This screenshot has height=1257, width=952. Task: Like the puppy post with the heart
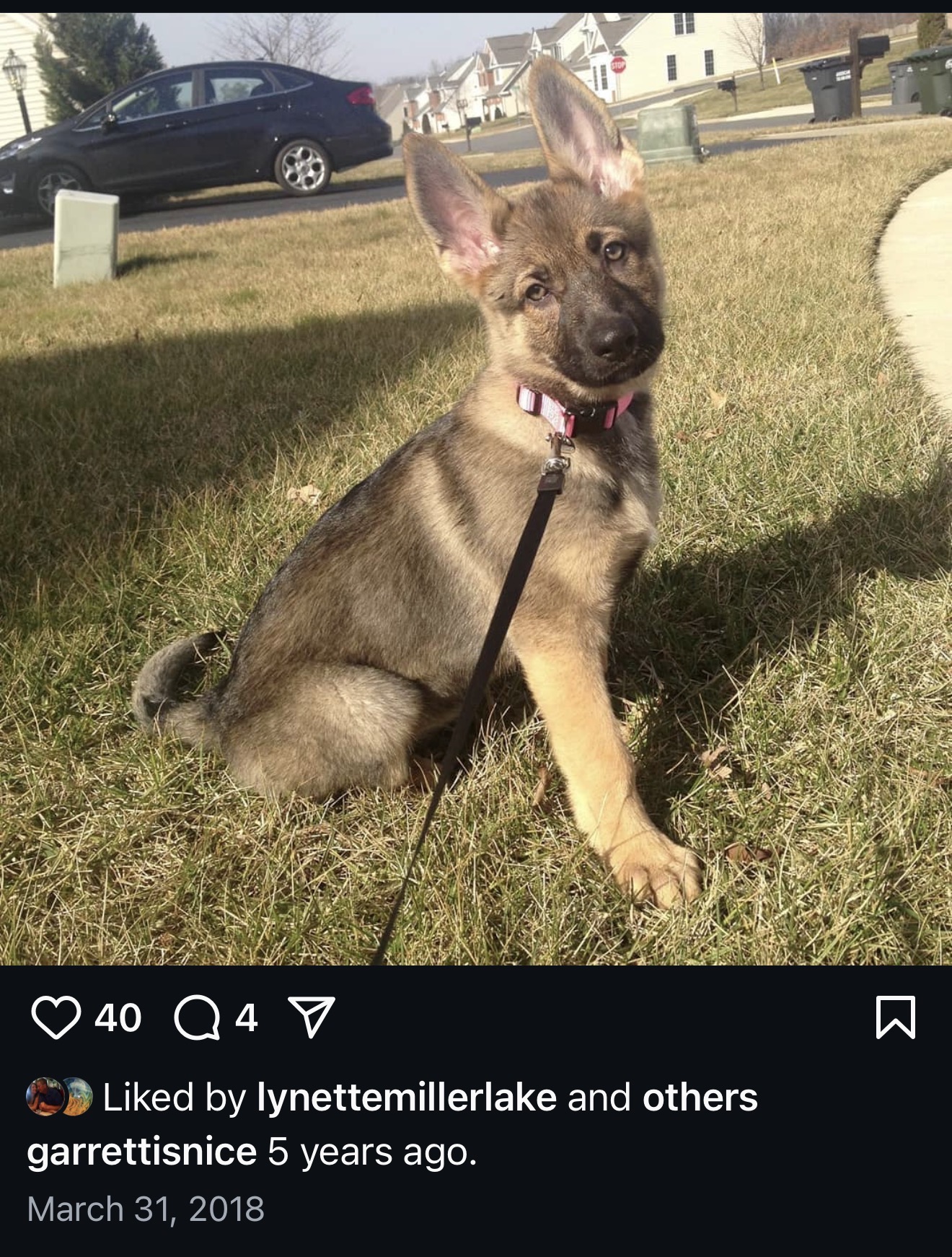56,1017
